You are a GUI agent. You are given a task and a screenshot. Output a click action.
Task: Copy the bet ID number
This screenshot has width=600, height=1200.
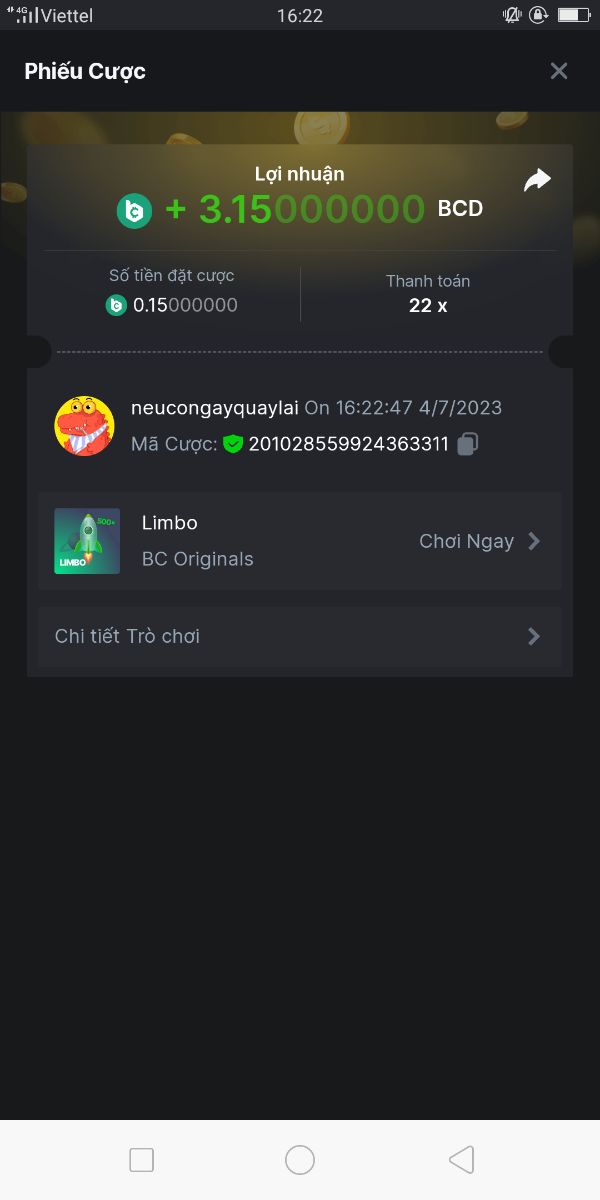(467, 444)
